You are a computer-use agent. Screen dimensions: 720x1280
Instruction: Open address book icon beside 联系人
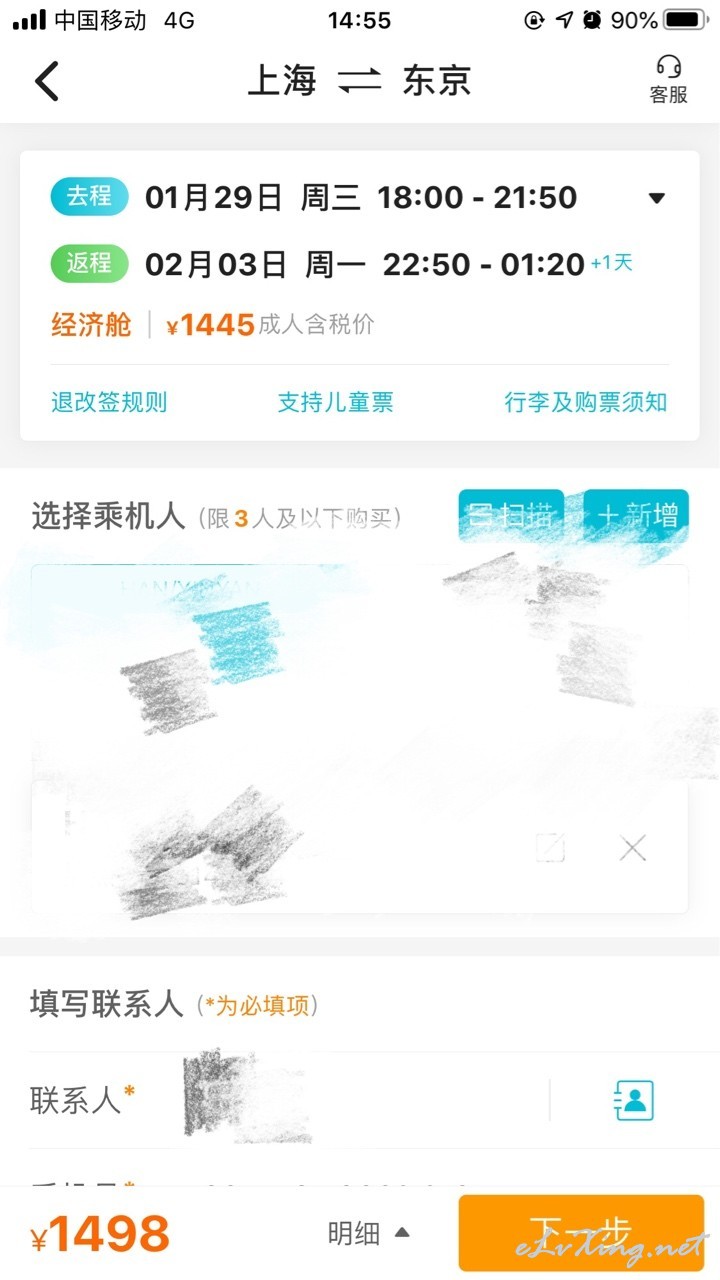click(x=634, y=1100)
